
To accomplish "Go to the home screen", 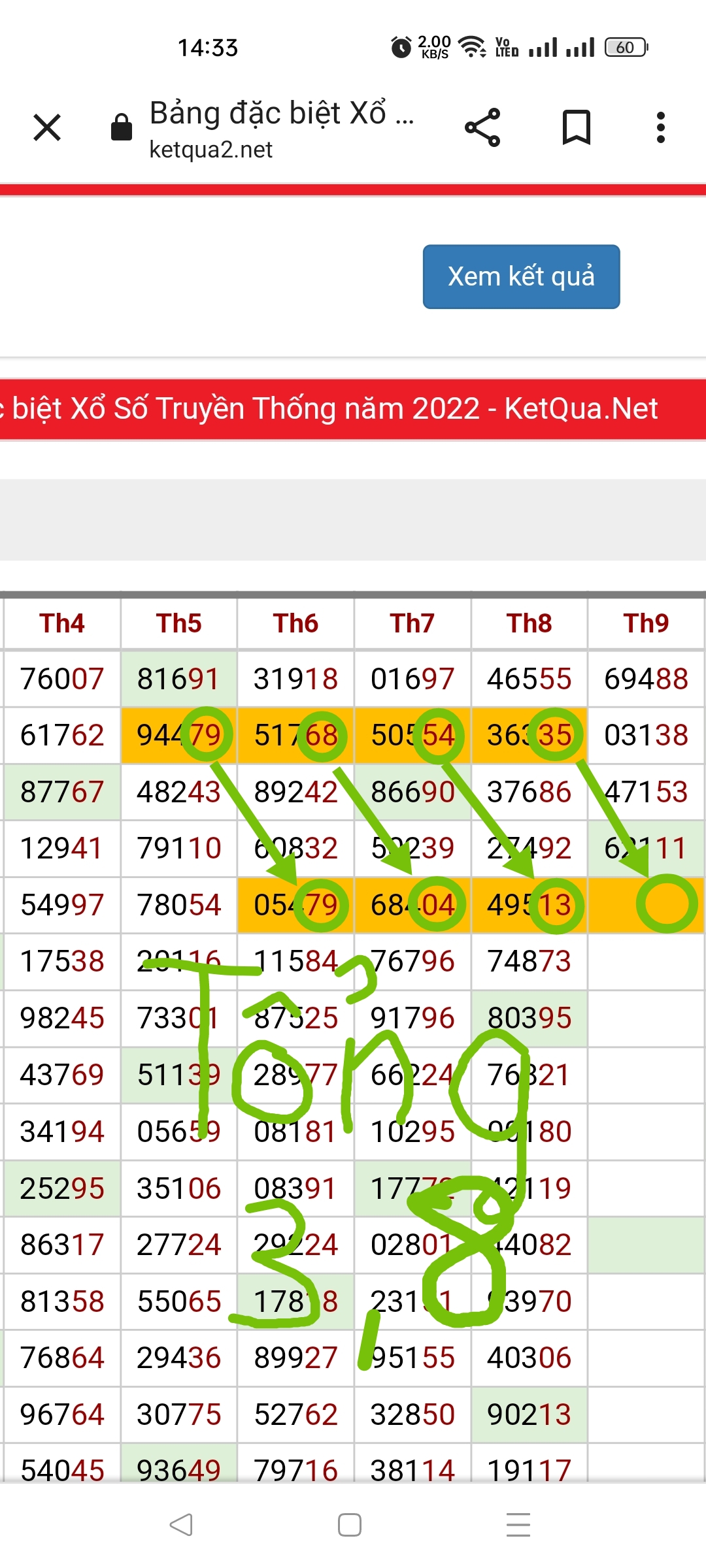I will [x=350, y=1525].
